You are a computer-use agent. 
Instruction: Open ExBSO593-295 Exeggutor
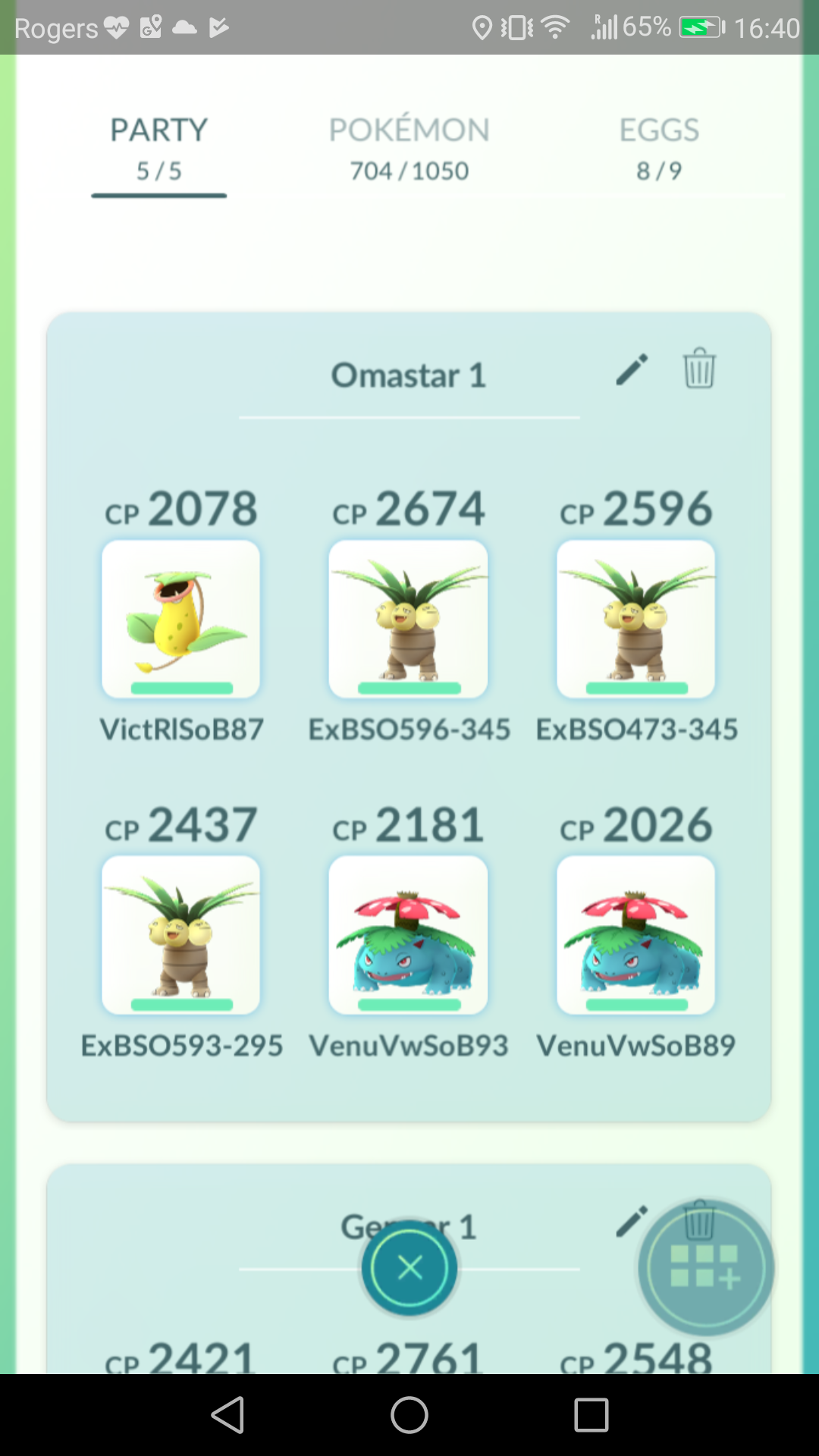click(x=181, y=935)
